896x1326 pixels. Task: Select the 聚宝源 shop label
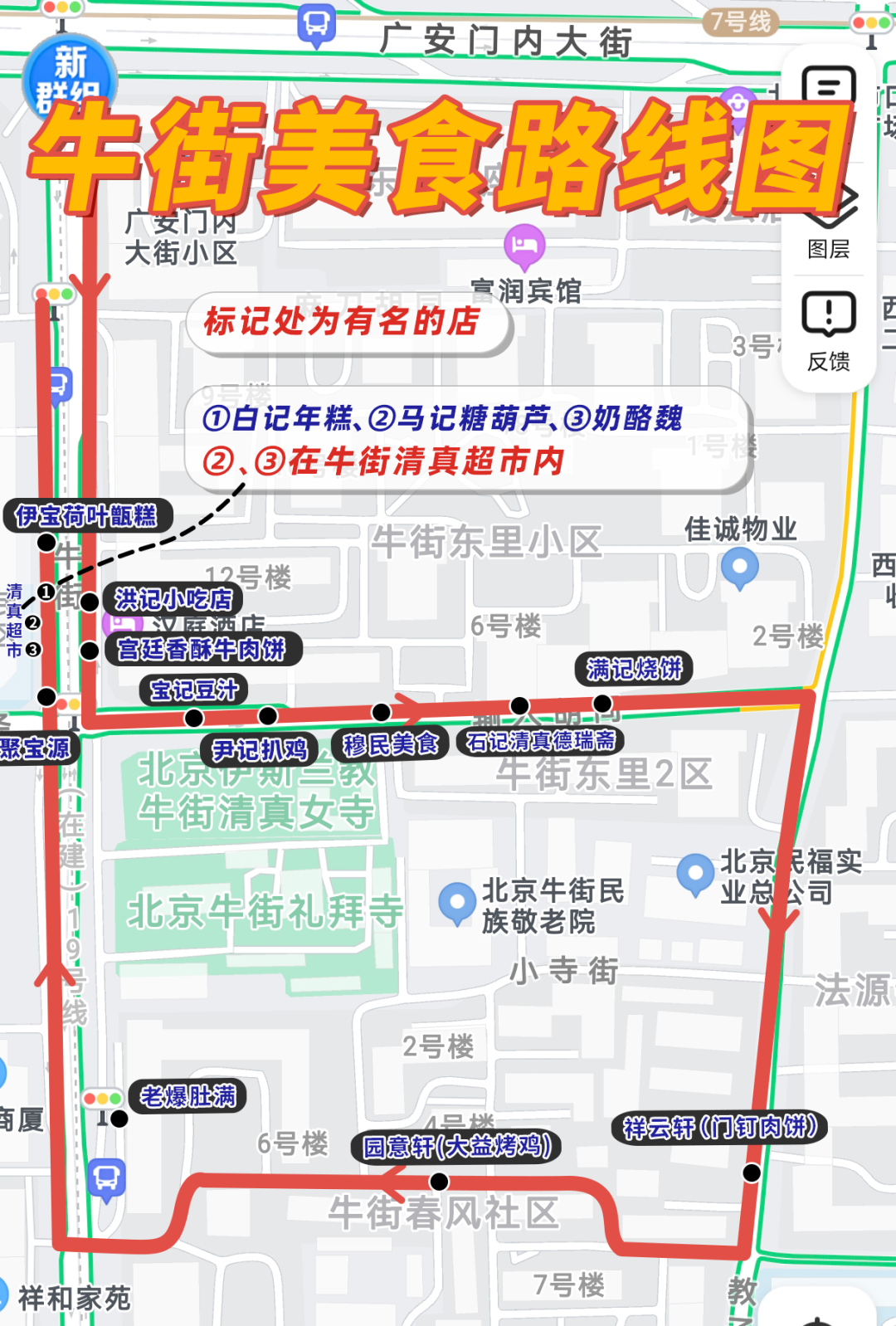click(x=35, y=747)
